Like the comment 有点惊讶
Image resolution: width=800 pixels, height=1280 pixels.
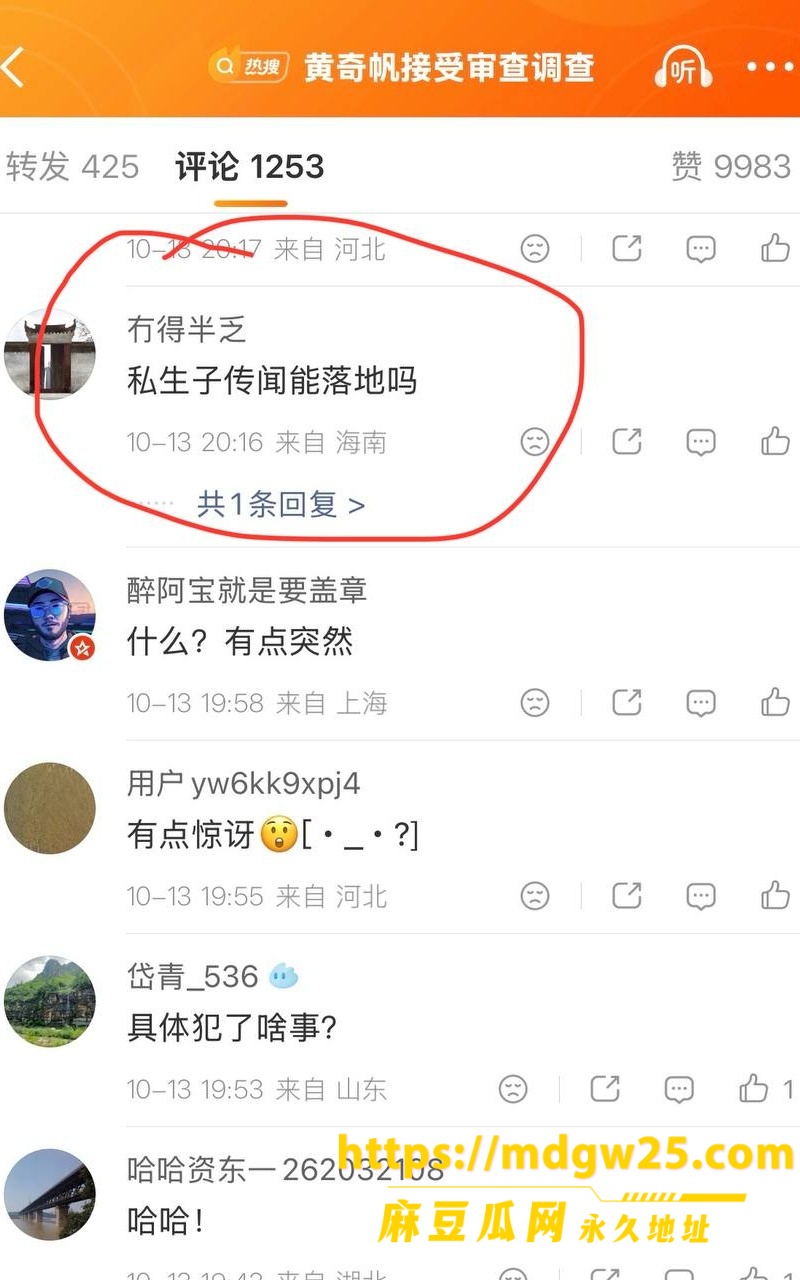(775, 894)
